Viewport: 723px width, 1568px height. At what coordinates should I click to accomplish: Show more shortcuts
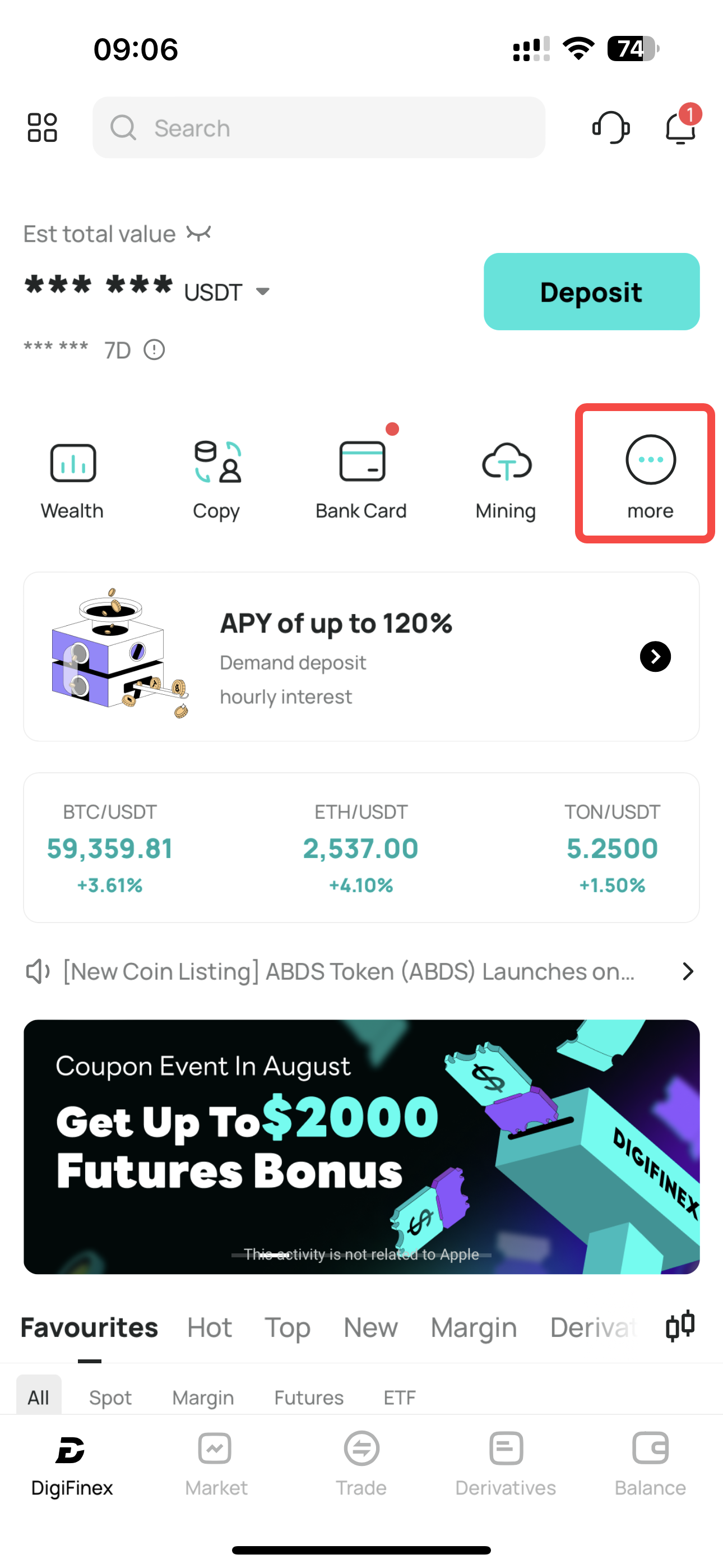click(650, 476)
